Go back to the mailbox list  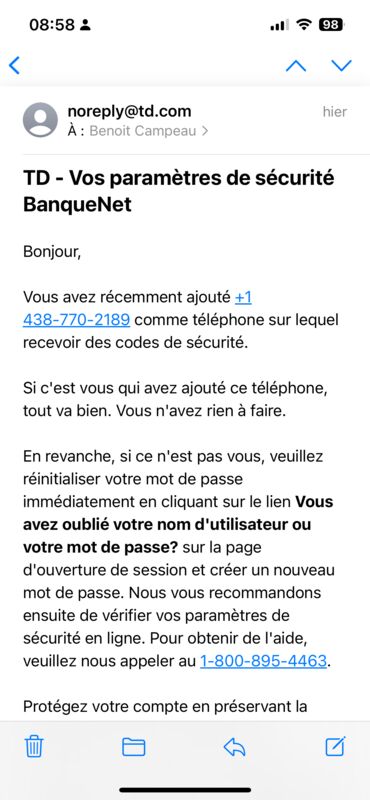14,65
